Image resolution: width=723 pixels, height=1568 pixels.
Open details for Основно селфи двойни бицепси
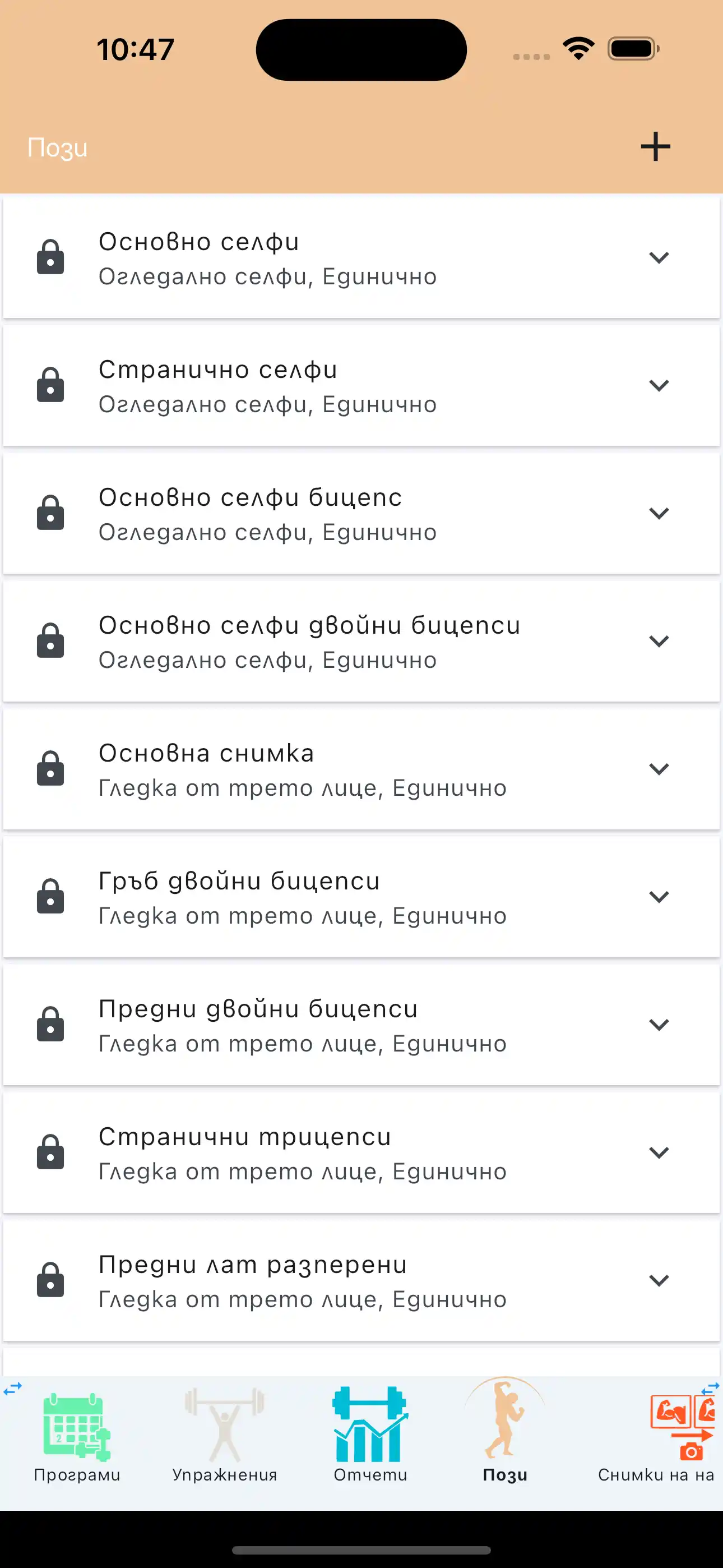[659, 641]
